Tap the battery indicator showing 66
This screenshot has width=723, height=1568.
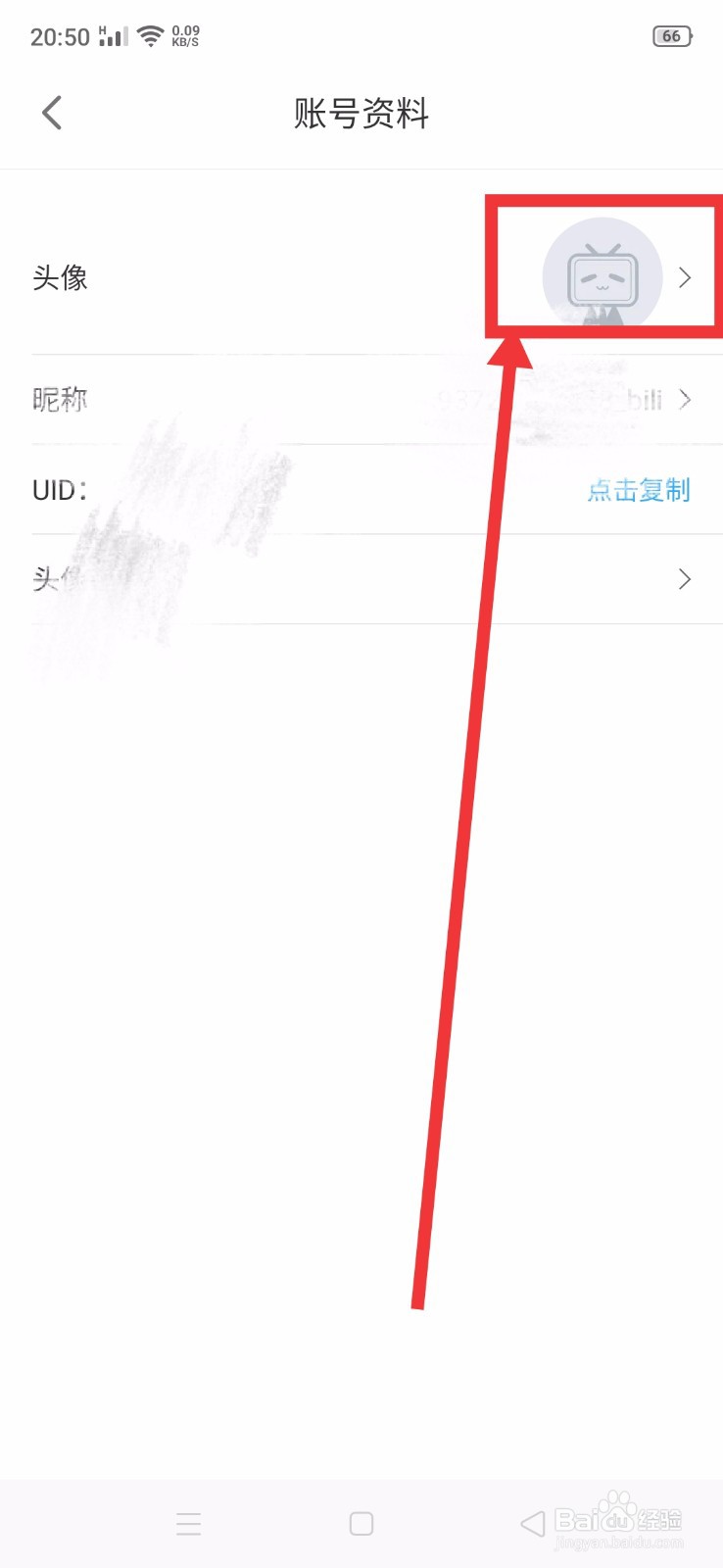pyautogui.click(x=672, y=35)
